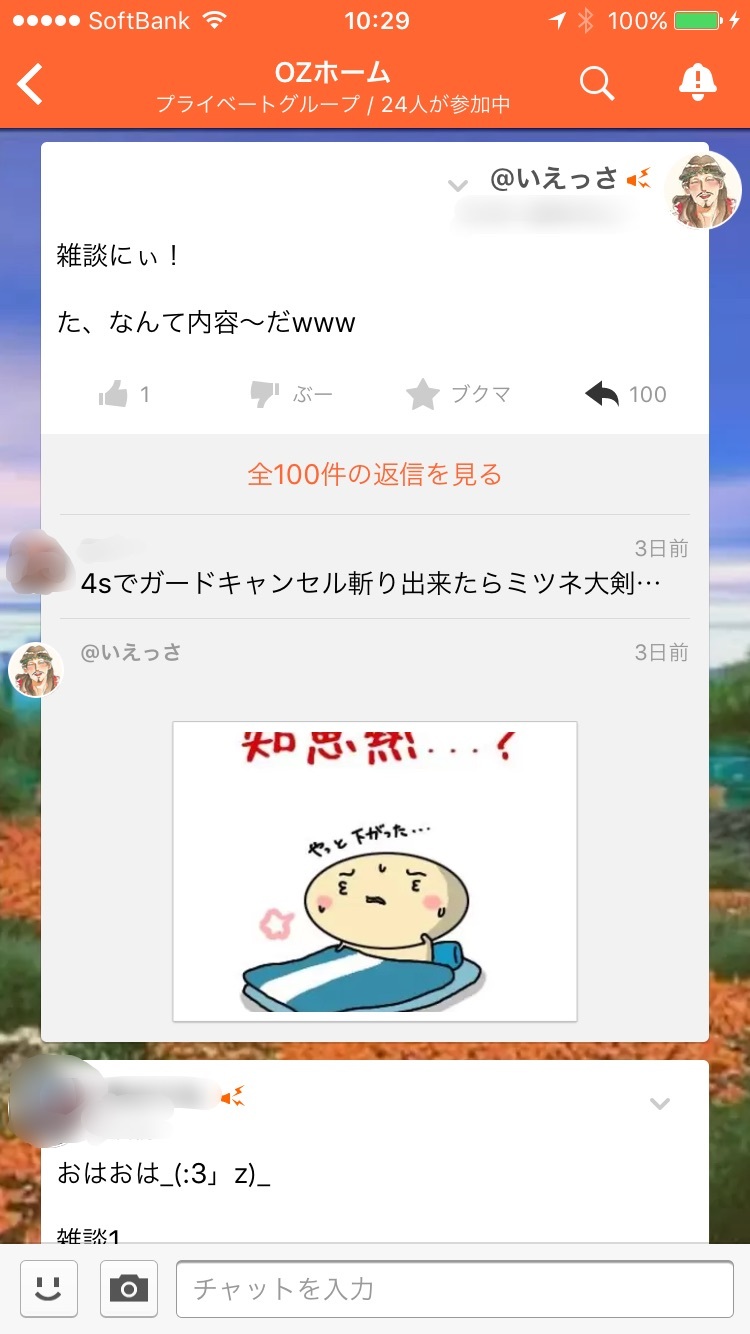Go back with the top-left arrow
Image resolution: width=750 pixels, height=1334 pixels.
32,85
